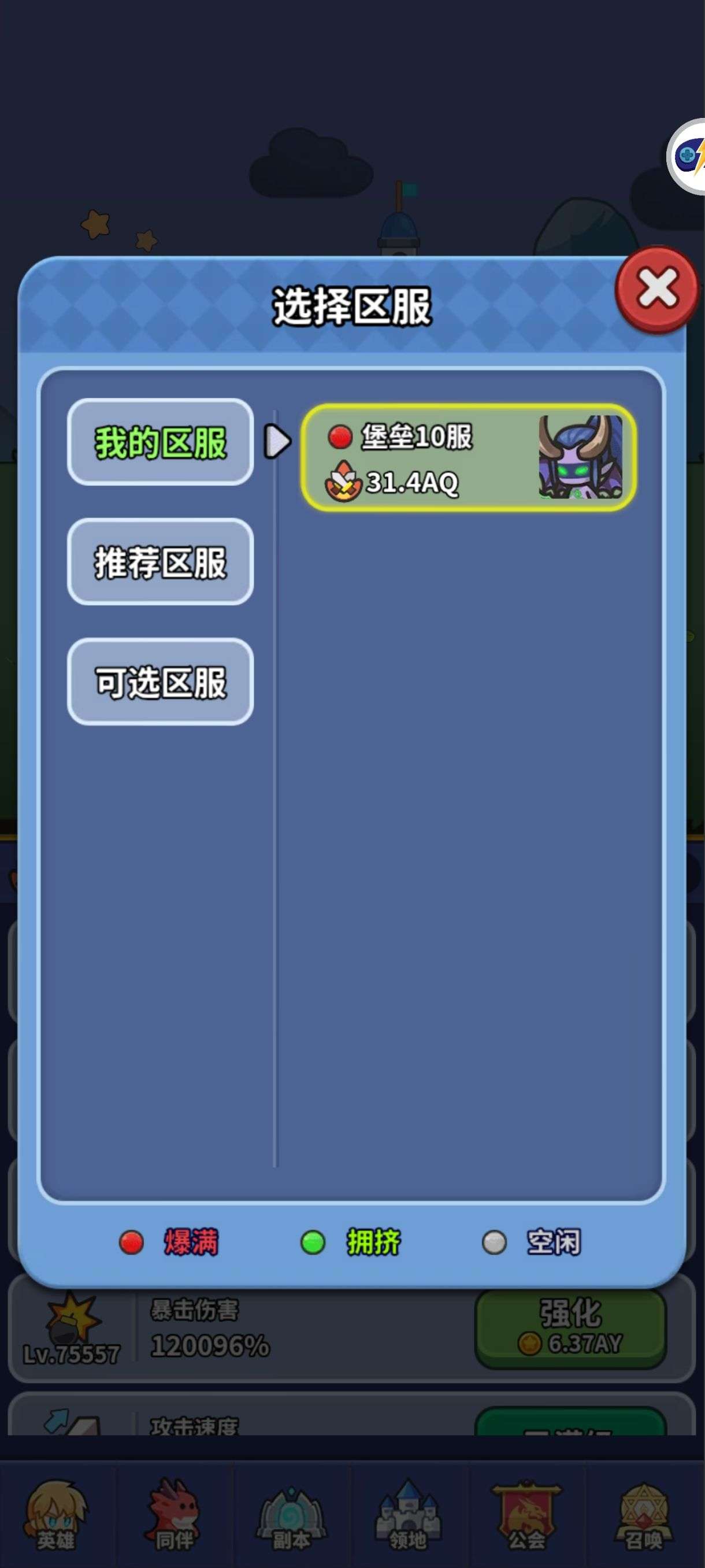The image size is (705, 1568).
Task: Open the 可选区服 tab
Action: pyautogui.click(x=160, y=681)
